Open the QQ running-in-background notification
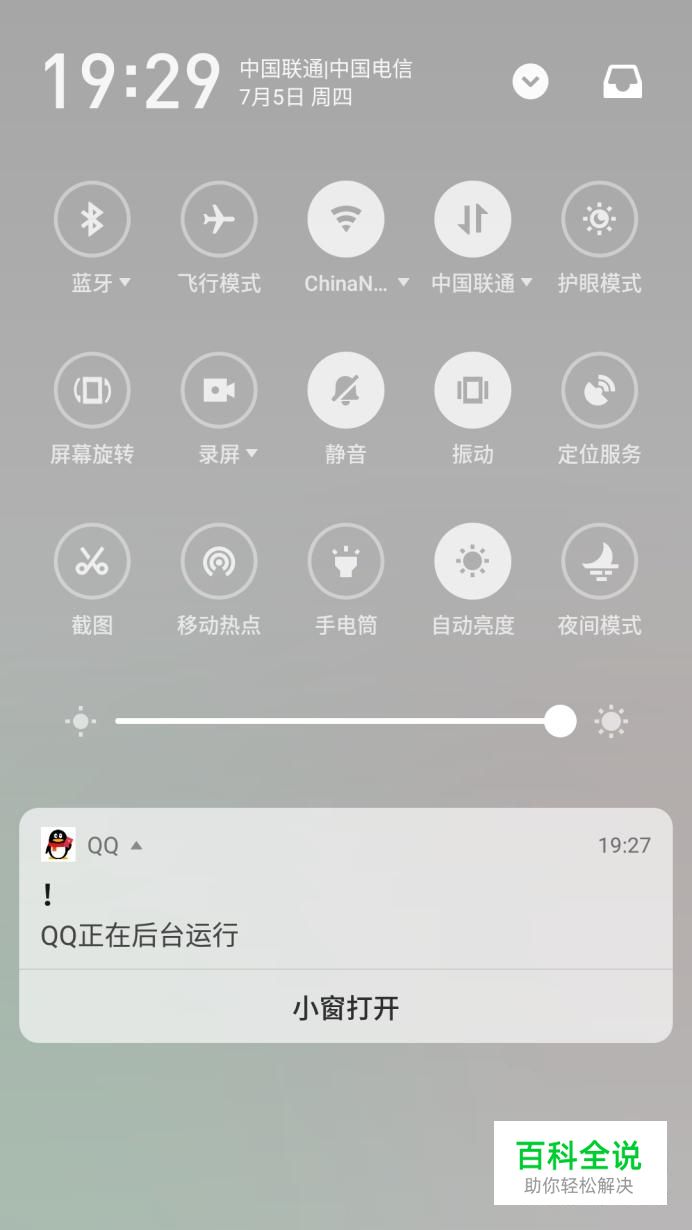 click(346, 915)
